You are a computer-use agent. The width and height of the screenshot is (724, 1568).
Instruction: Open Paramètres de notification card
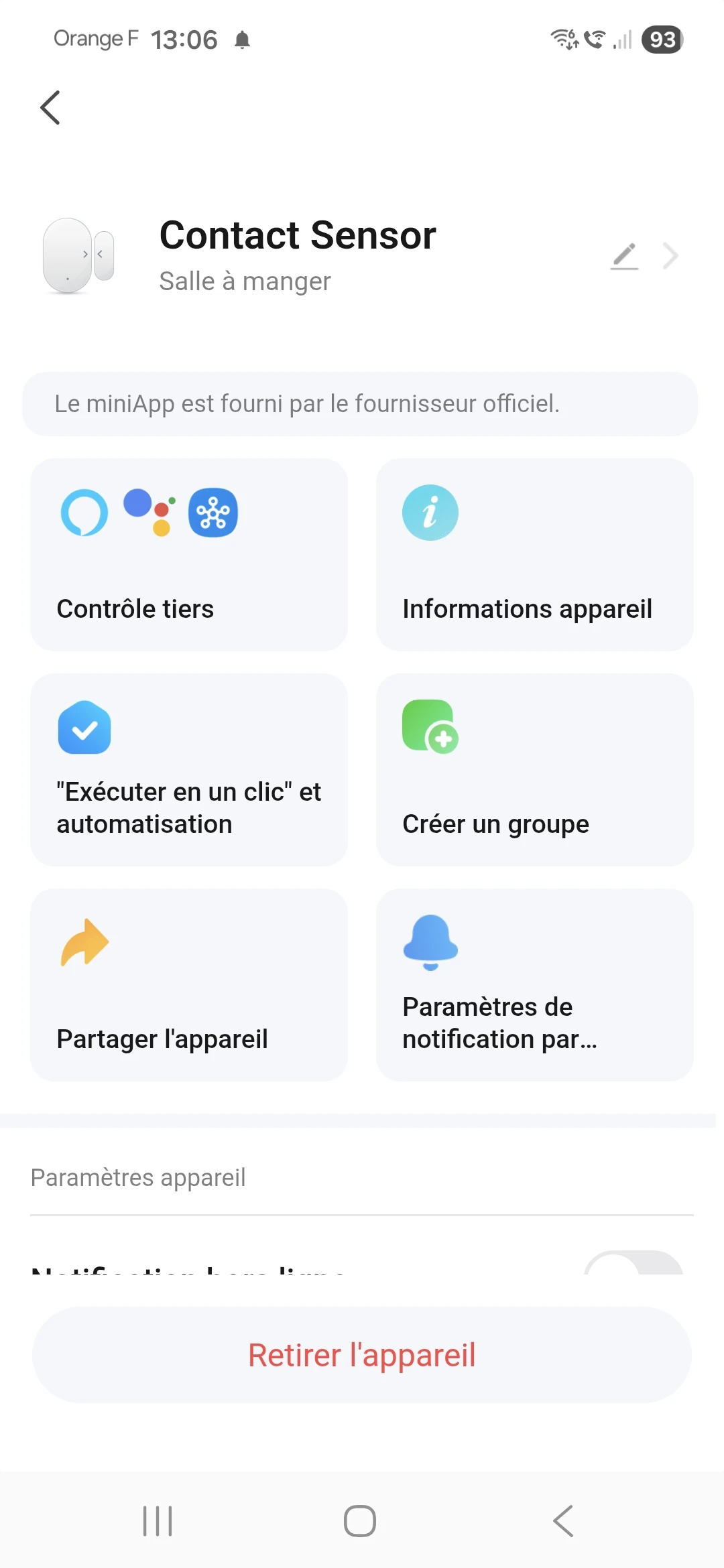pyautogui.click(x=534, y=985)
